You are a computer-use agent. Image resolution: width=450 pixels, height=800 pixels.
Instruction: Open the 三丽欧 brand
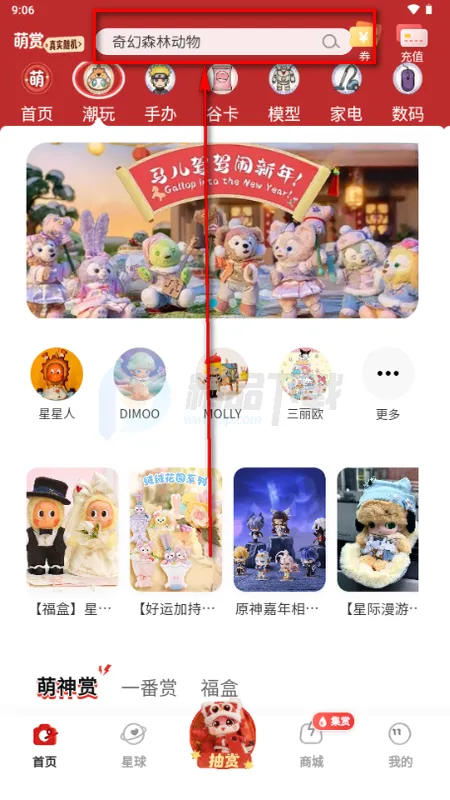coord(305,384)
